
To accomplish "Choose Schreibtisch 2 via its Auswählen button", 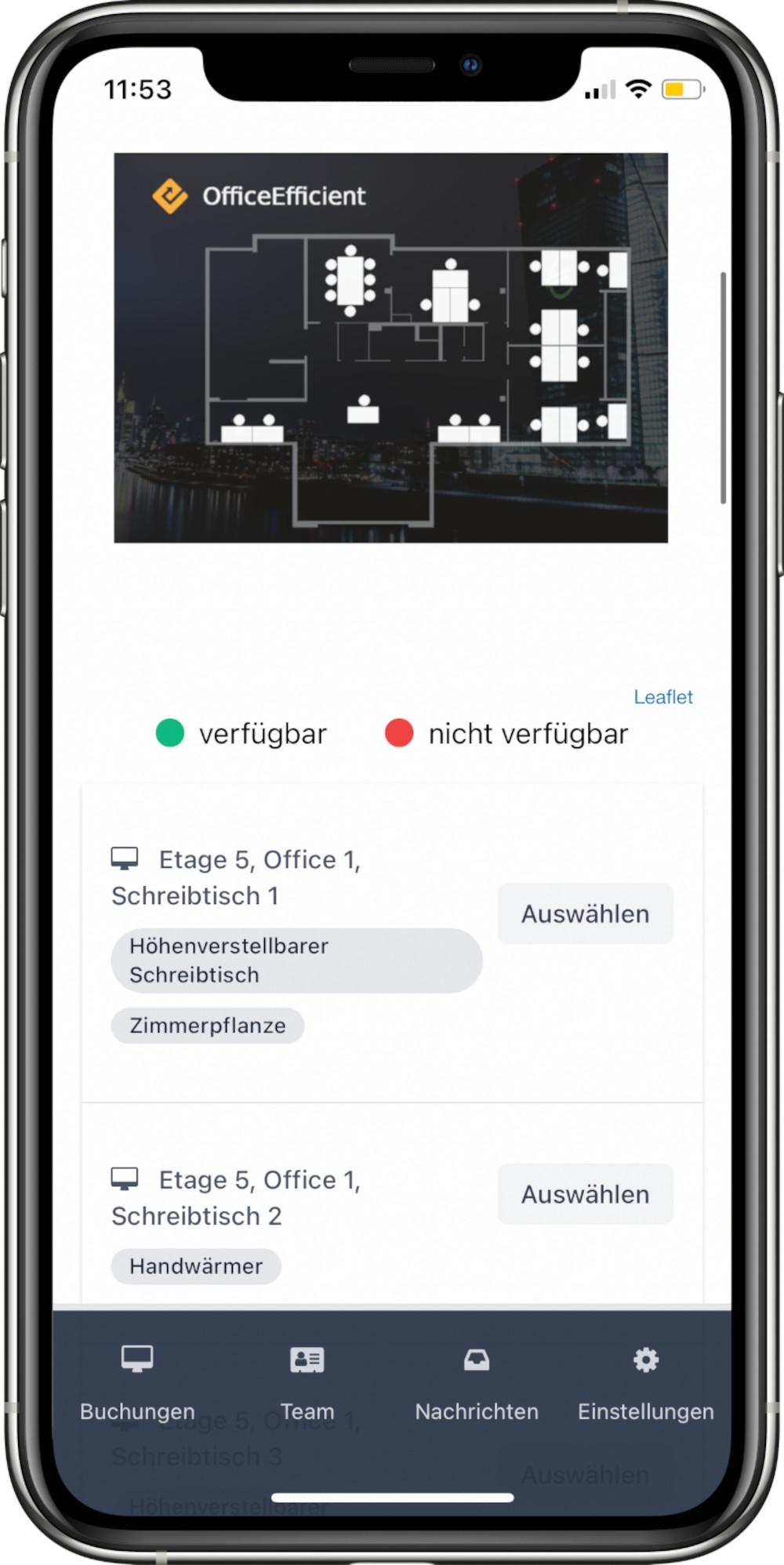I will click(x=585, y=1194).
